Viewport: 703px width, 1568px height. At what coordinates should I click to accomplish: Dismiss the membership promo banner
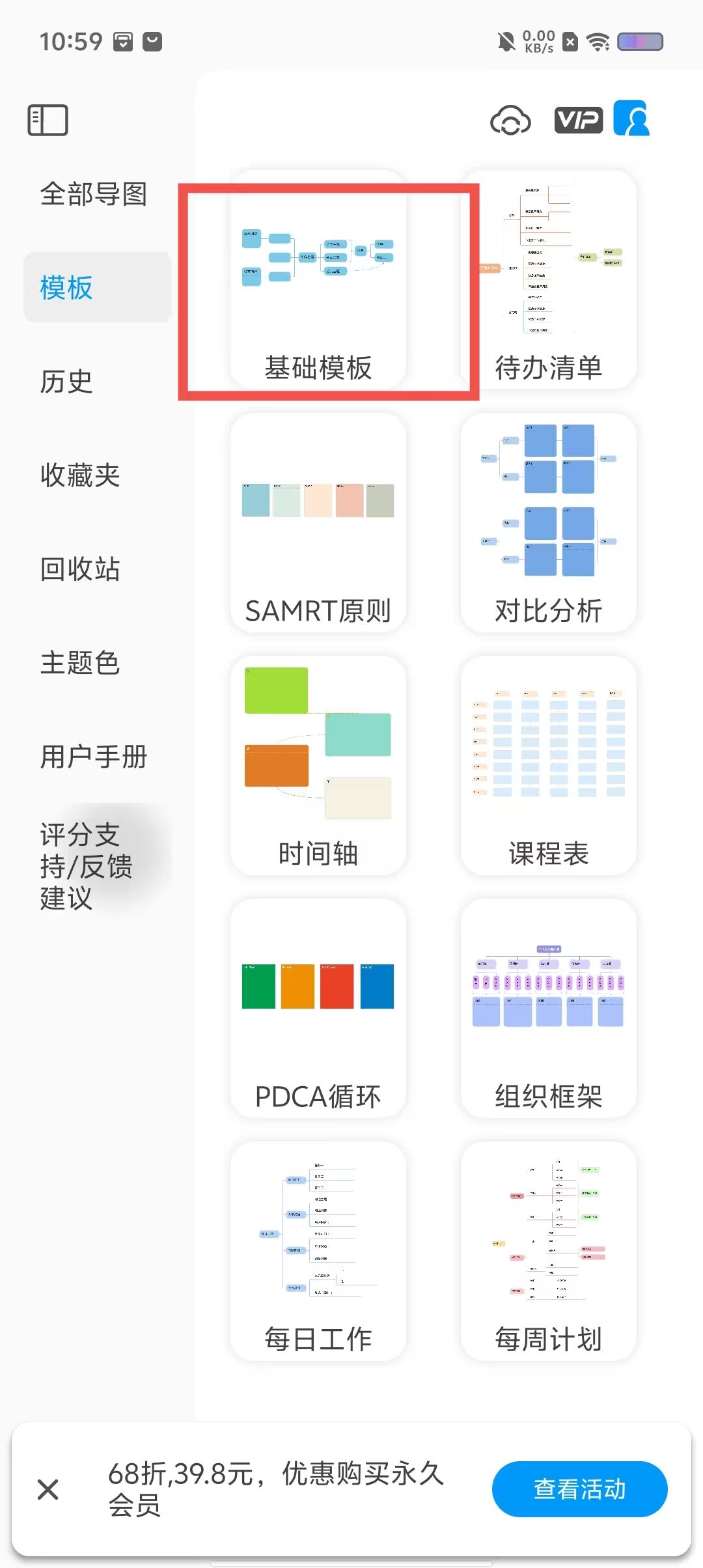point(48,1489)
